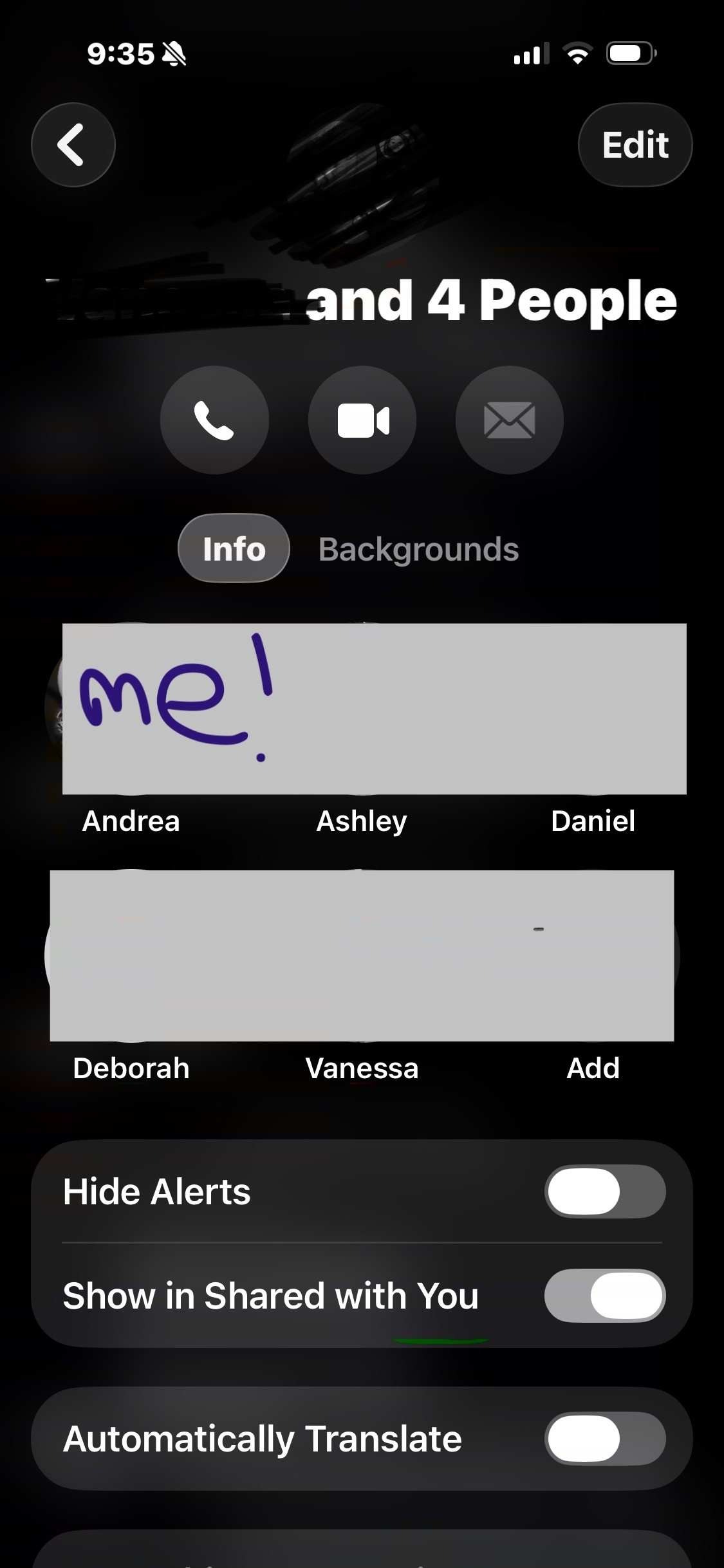Tap the Edit button
724x1568 pixels.
[x=635, y=145]
